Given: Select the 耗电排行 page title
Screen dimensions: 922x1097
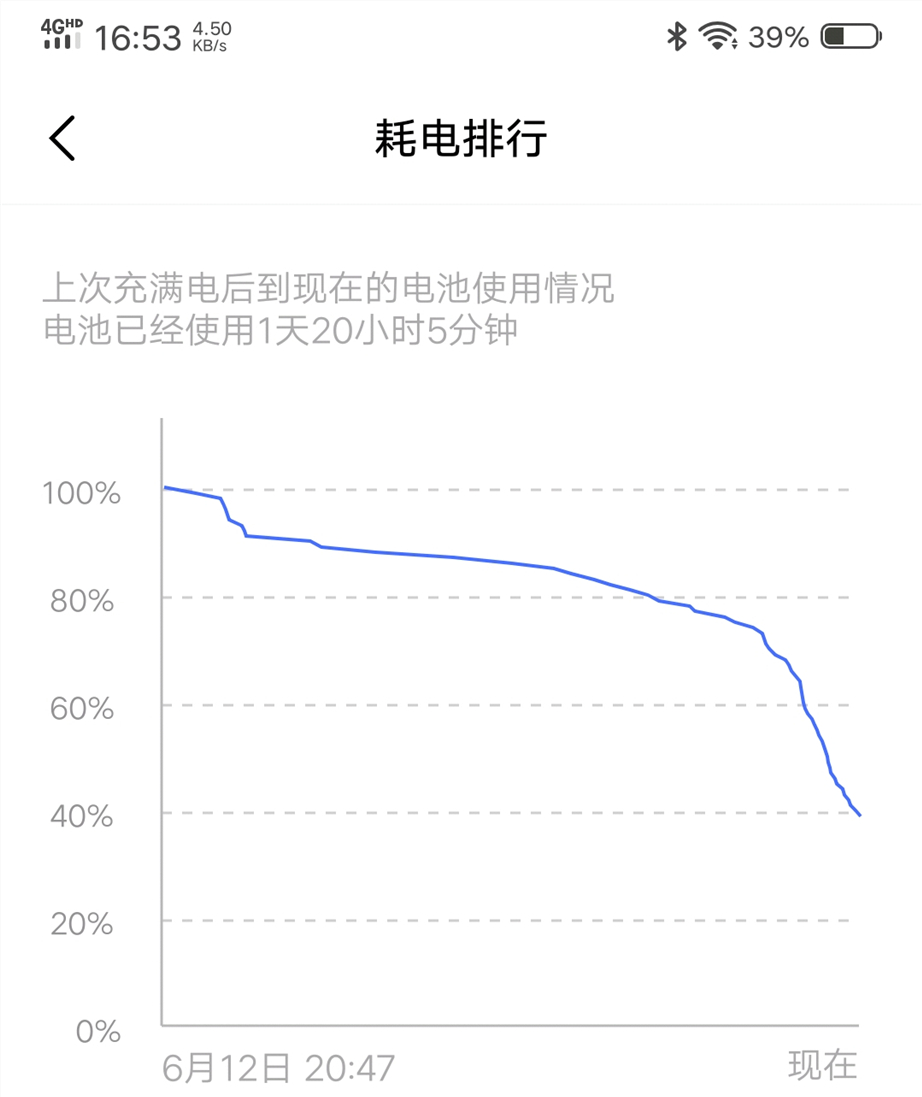Looking at the screenshot, I should pyautogui.click(x=460, y=140).
